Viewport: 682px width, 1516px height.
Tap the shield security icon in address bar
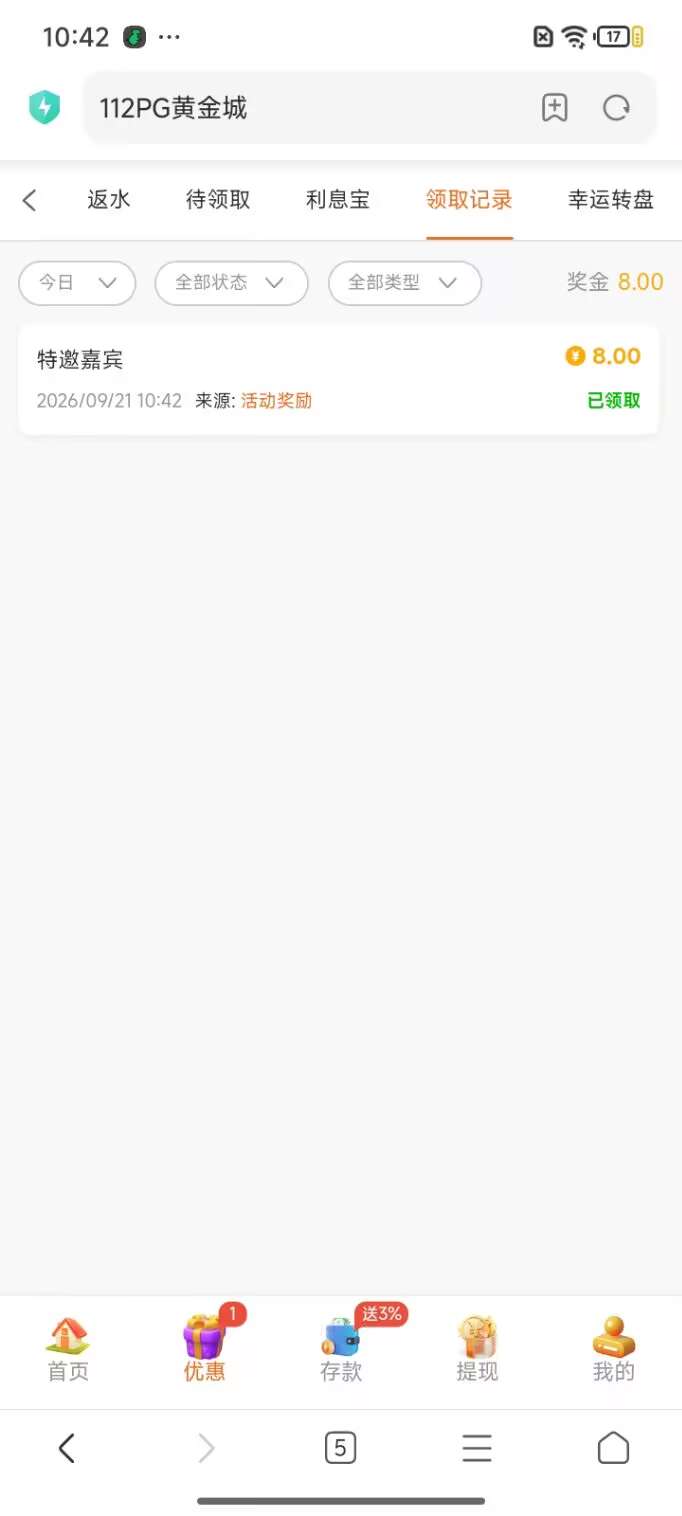44,108
